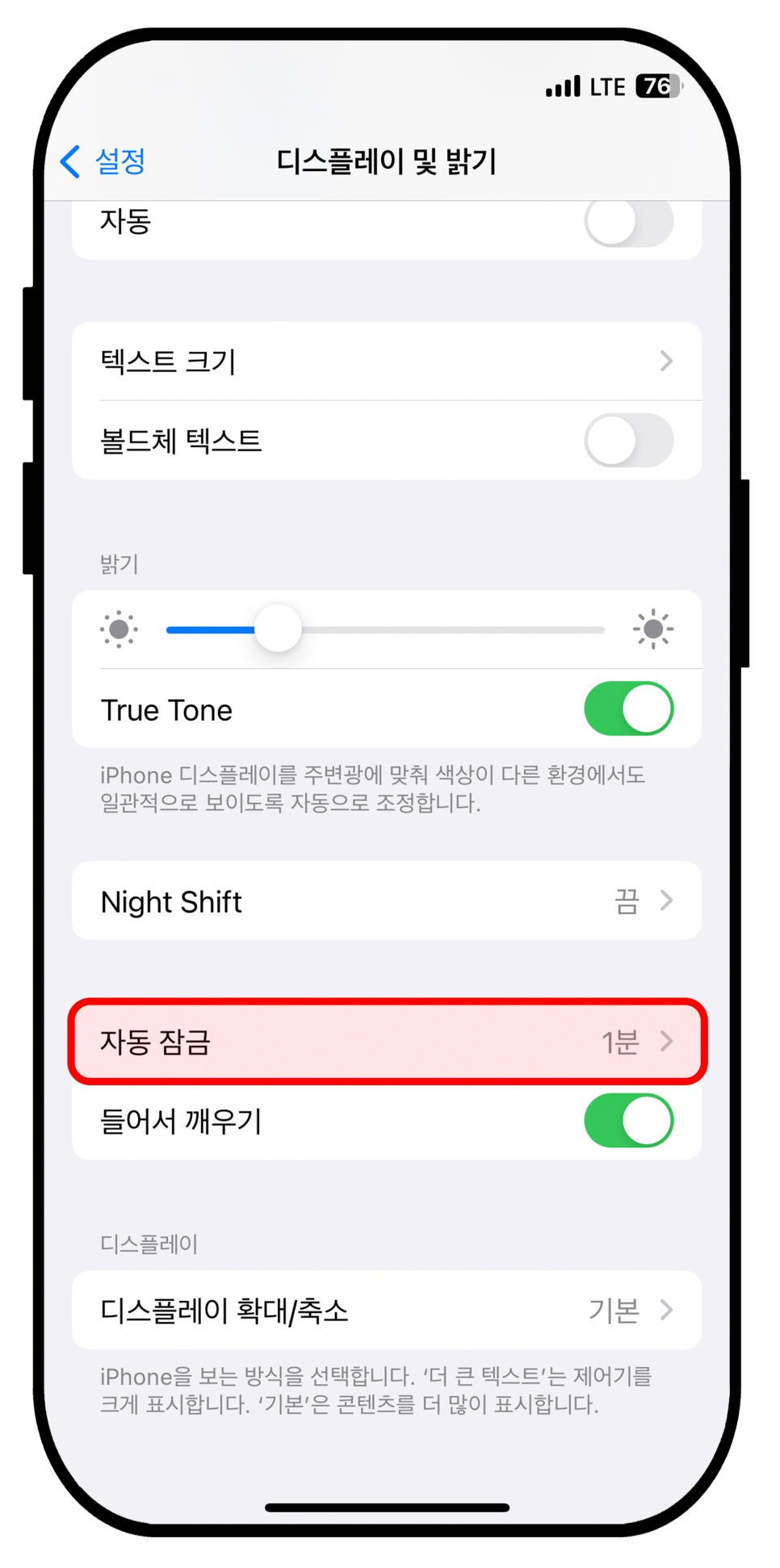Open 텍스트 크기 settings

click(x=387, y=361)
